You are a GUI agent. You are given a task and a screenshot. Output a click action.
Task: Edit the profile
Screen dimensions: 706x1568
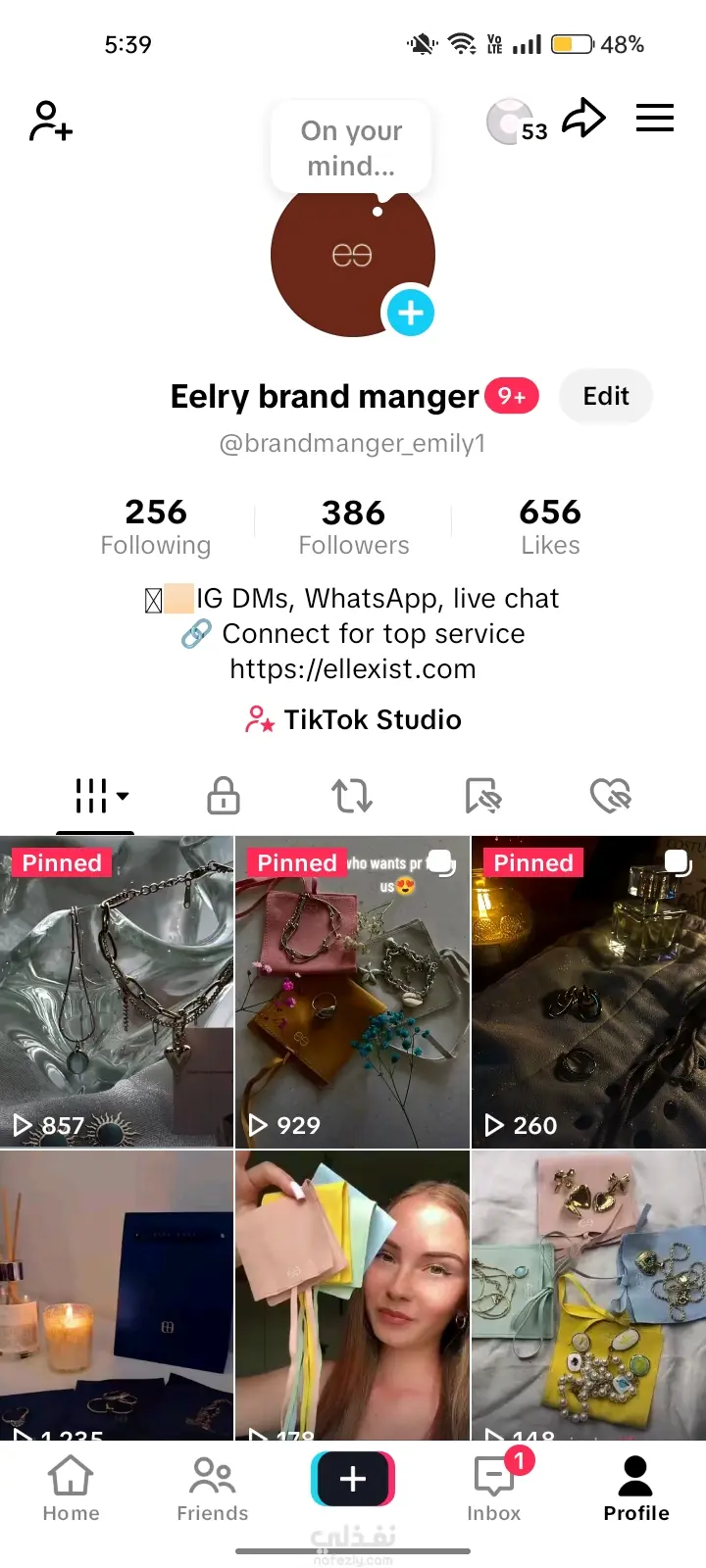click(605, 396)
